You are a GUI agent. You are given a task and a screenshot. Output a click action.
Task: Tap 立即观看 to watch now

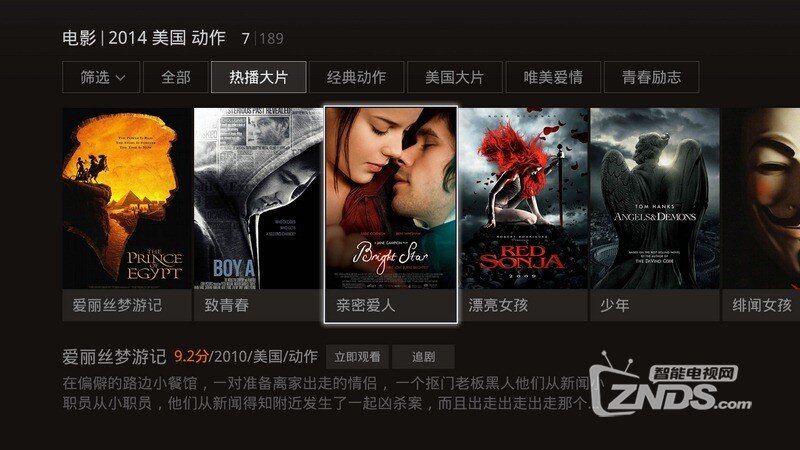coord(357,357)
